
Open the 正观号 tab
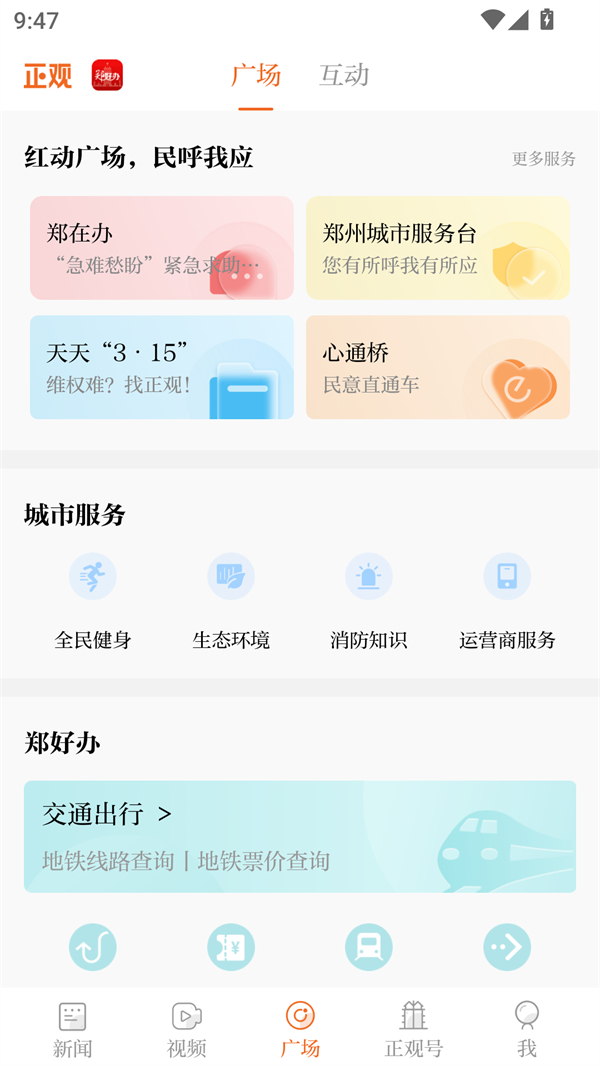[x=414, y=1029]
